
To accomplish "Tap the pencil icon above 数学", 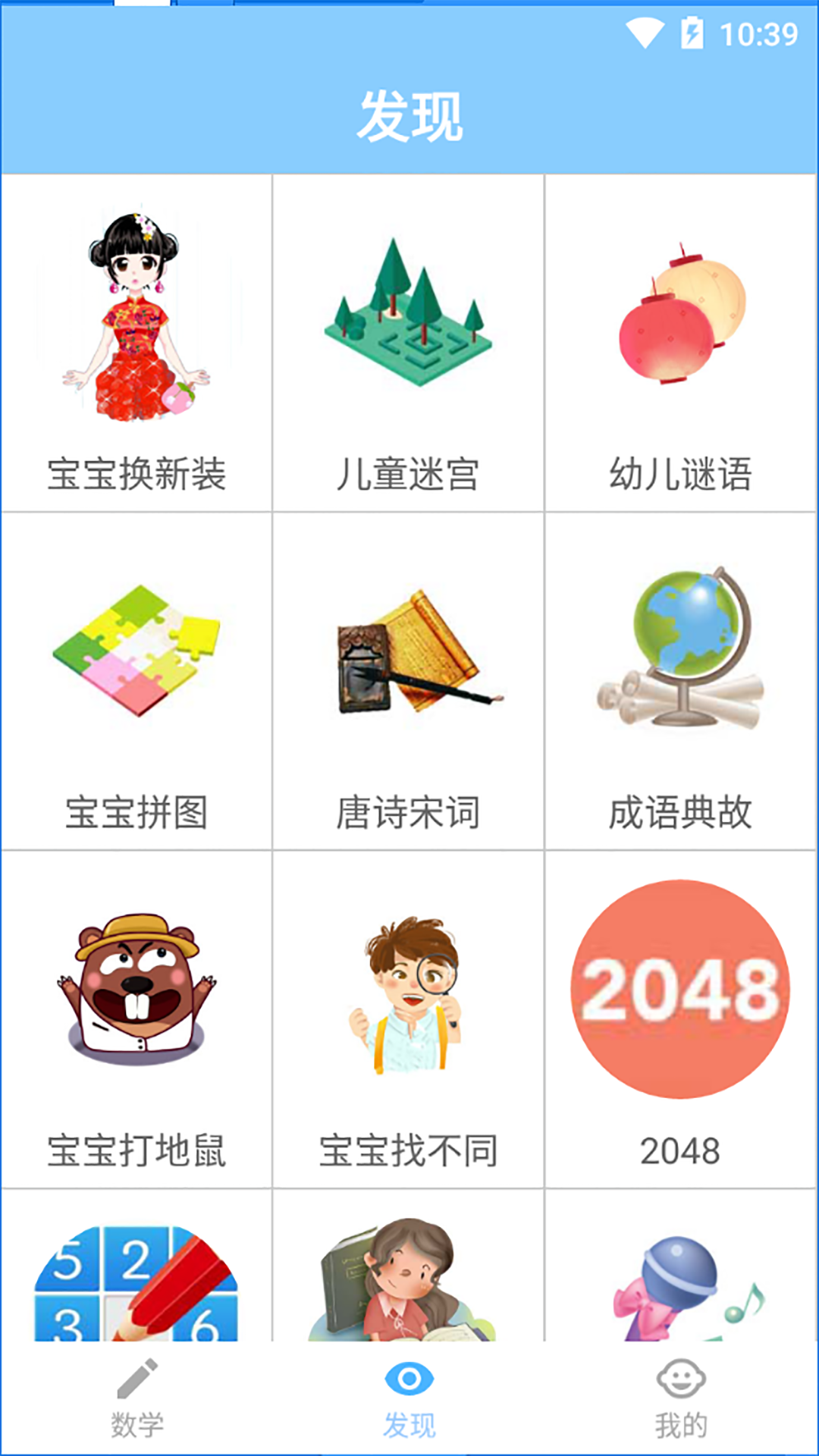I will pyautogui.click(x=136, y=1380).
